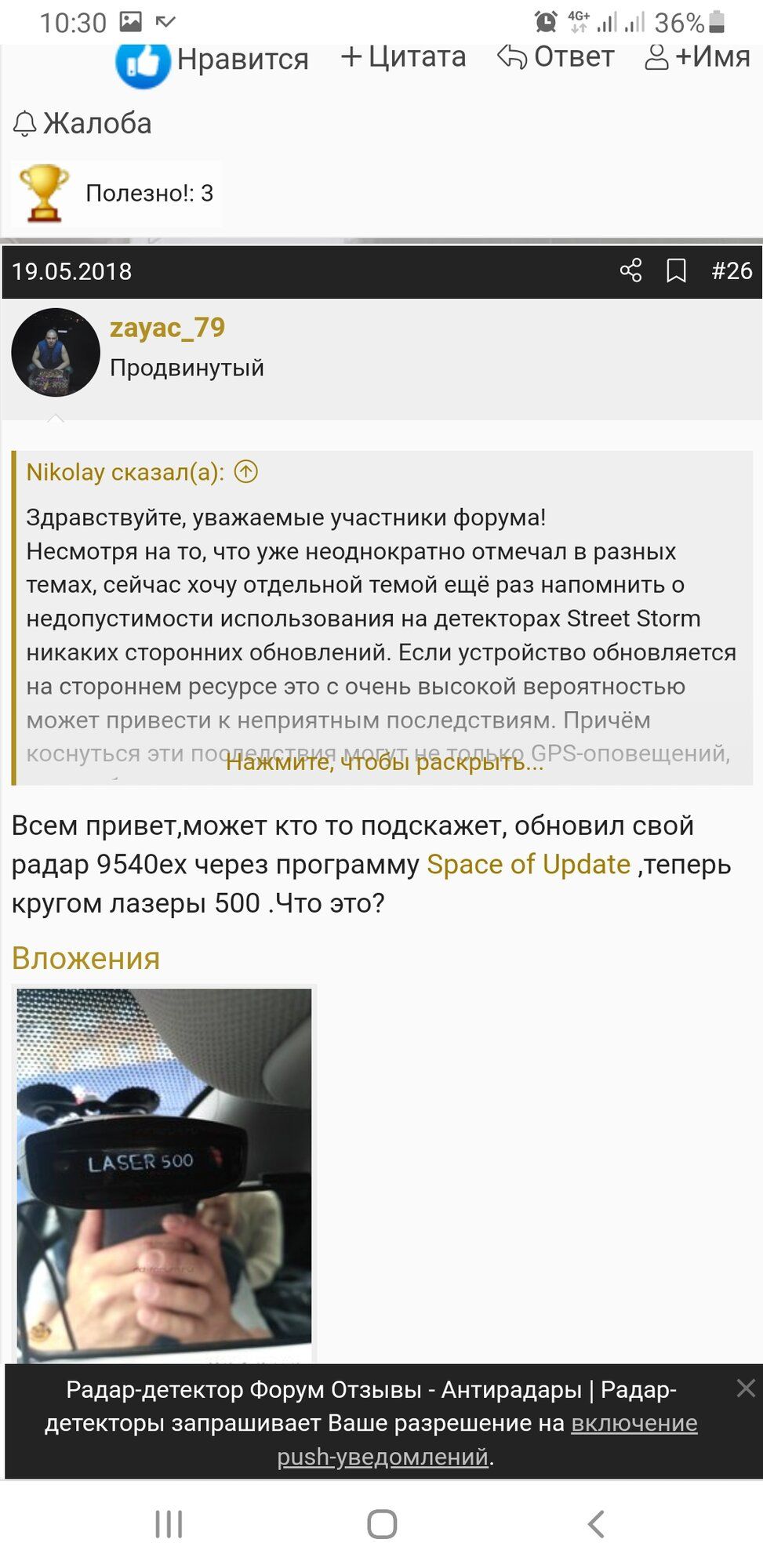
Task: Go back using the system back button
Action: coord(596,1524)
